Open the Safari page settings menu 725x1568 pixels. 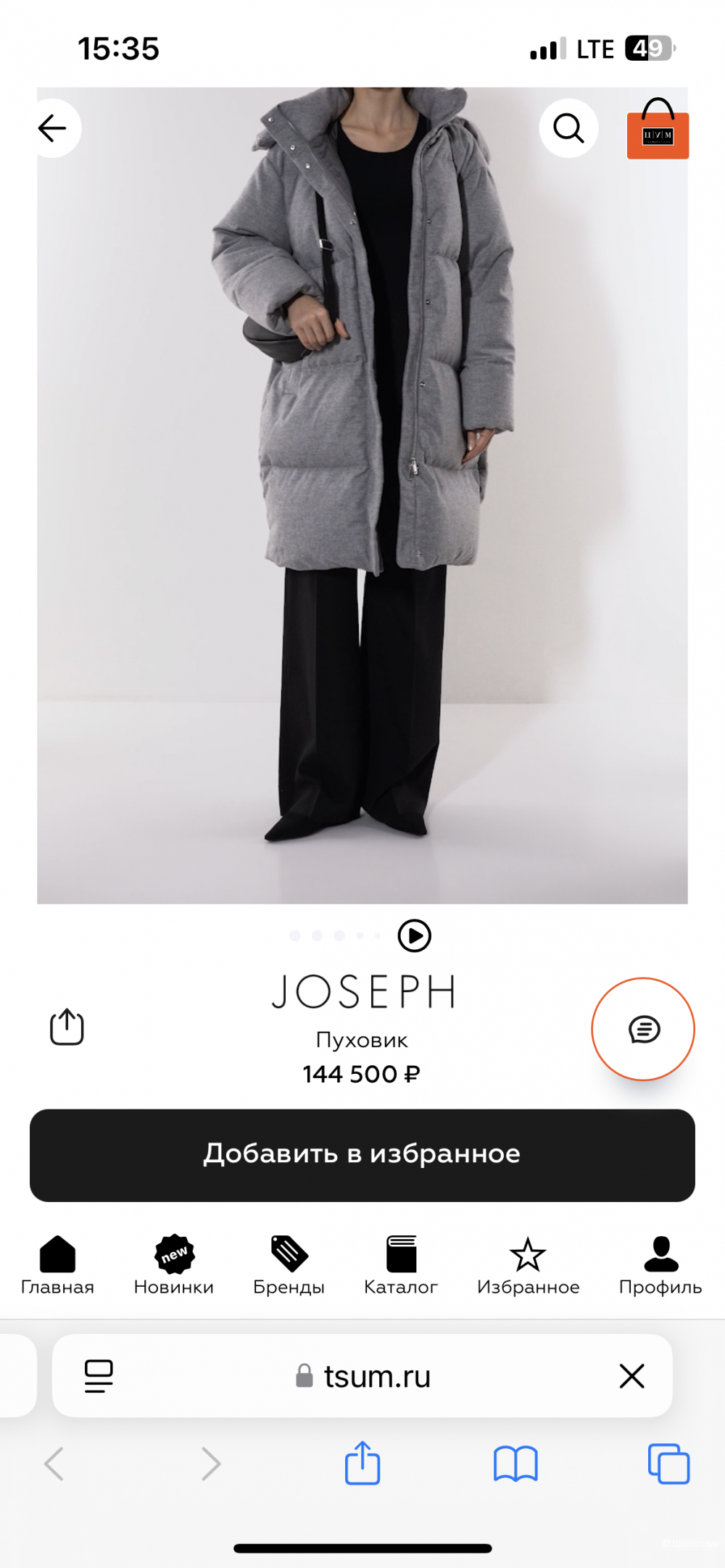click(100, 1376)
